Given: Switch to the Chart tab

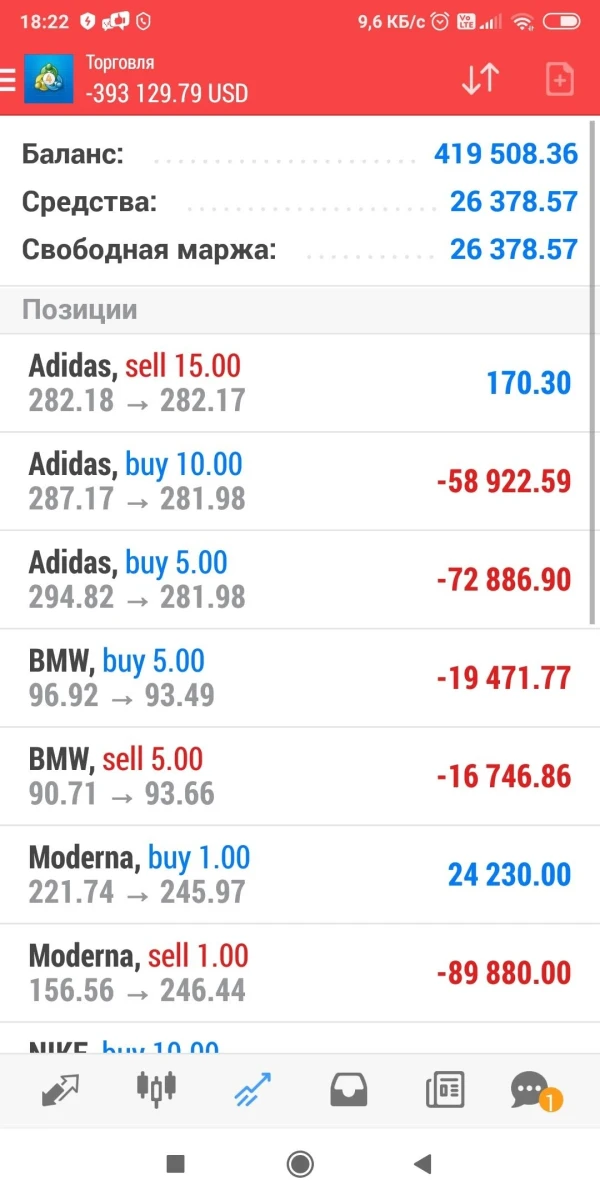Looking at the screenshot, I should (157, 1089).
